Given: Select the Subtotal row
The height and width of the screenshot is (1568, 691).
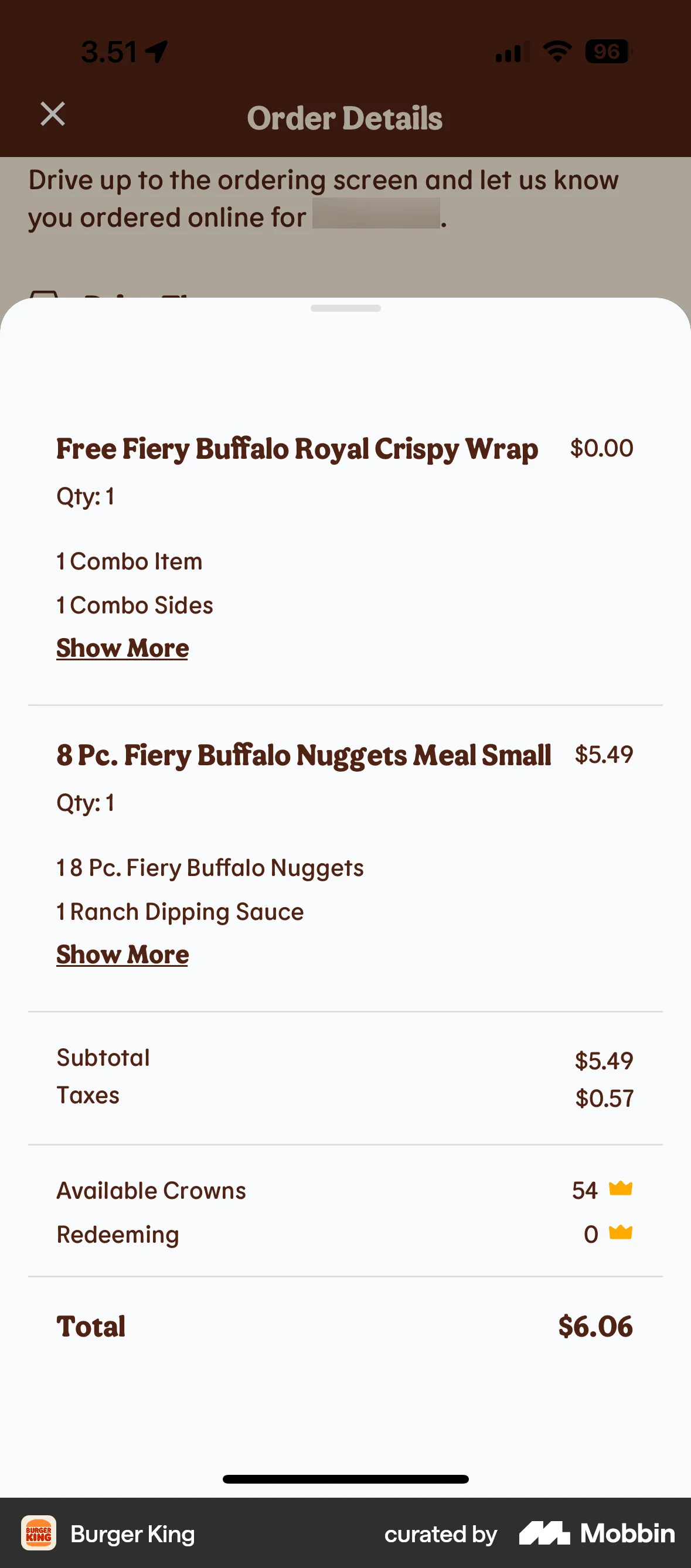Looking at the screenshot, I should tap(103, 1058).
